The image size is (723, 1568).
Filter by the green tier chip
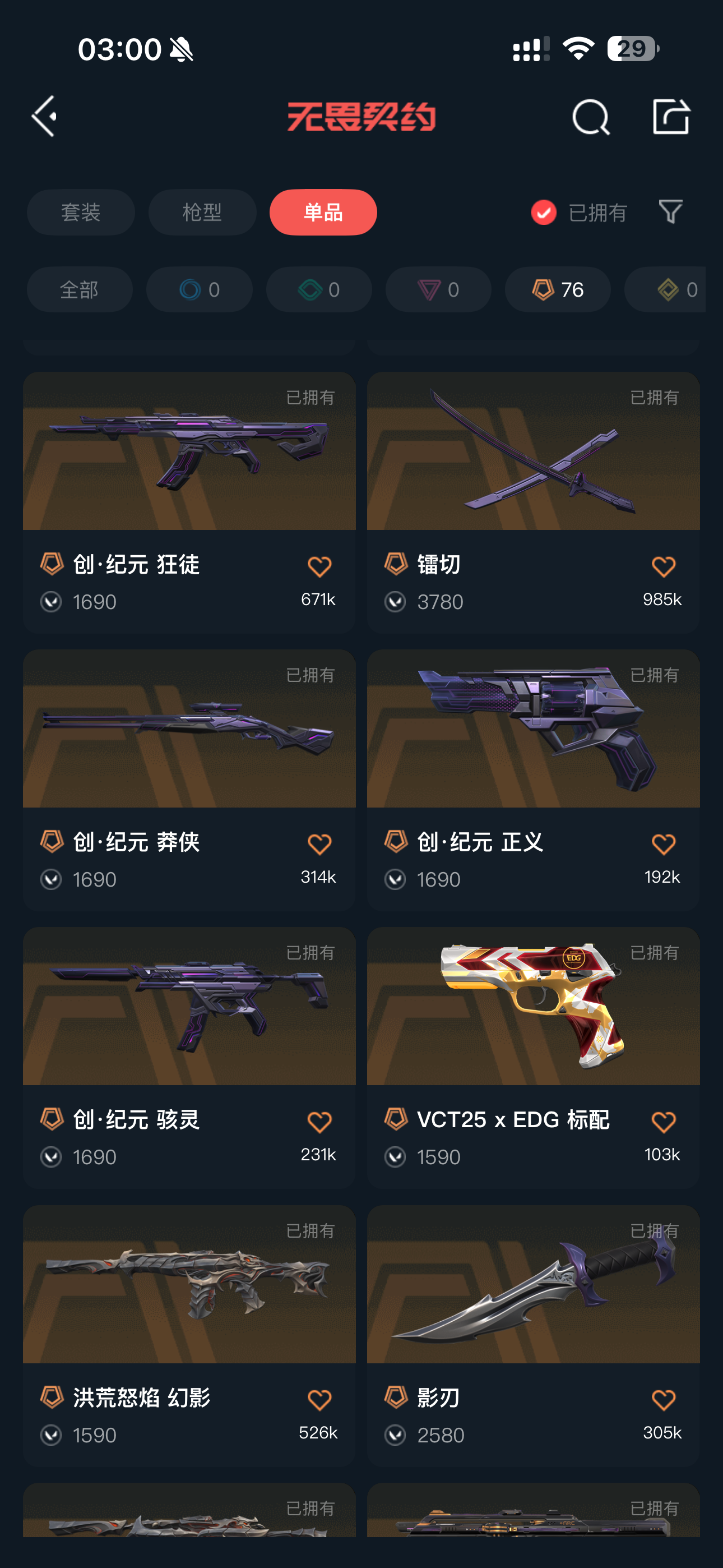318,290
